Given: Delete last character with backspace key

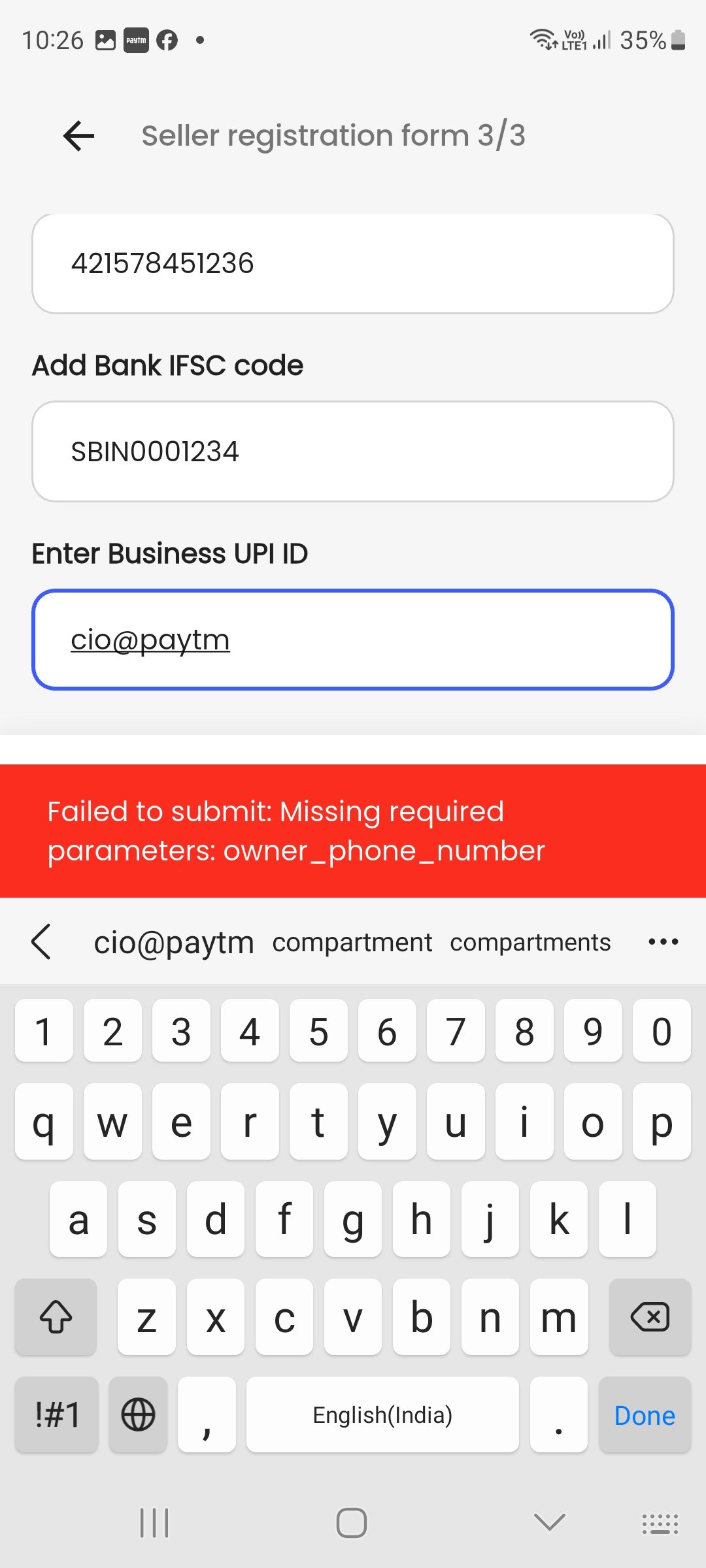Looking at the screenshot, I should tap(649, 1317).
